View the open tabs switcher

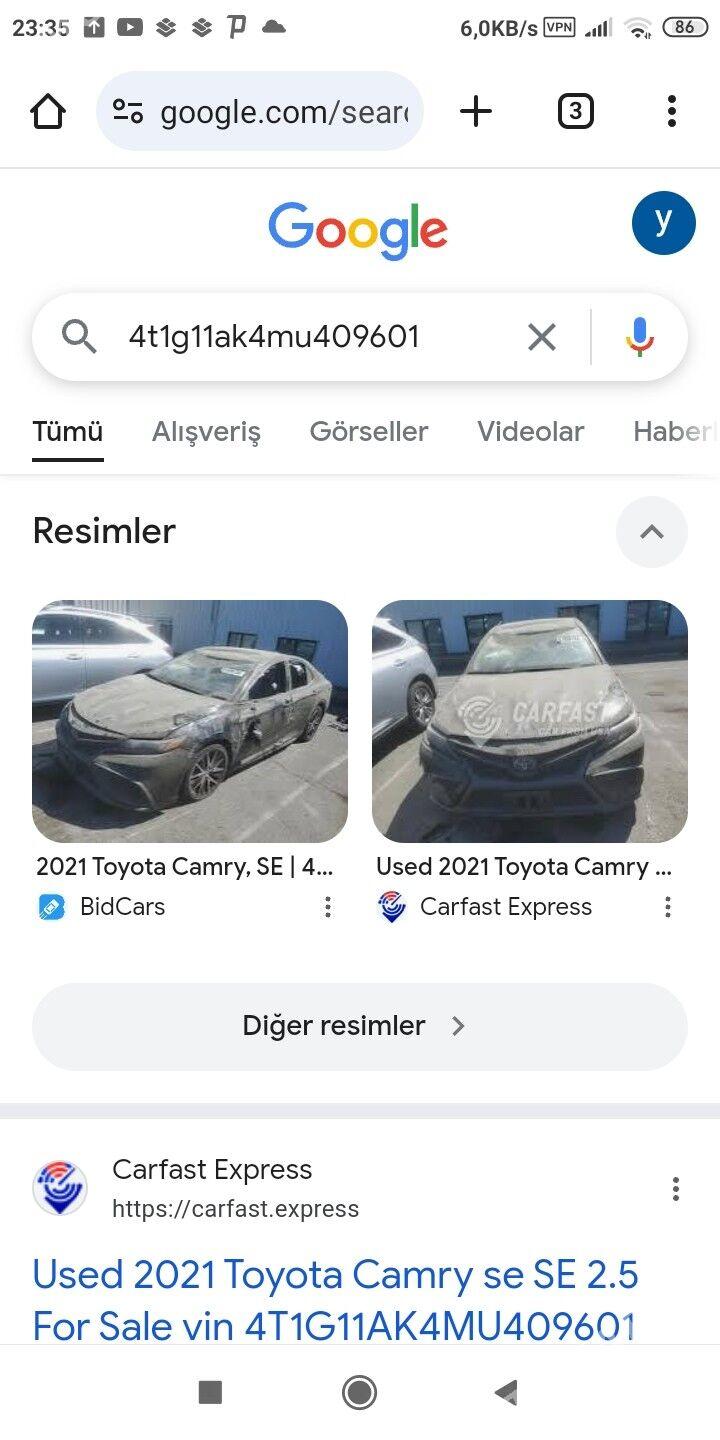coord(575,112)
